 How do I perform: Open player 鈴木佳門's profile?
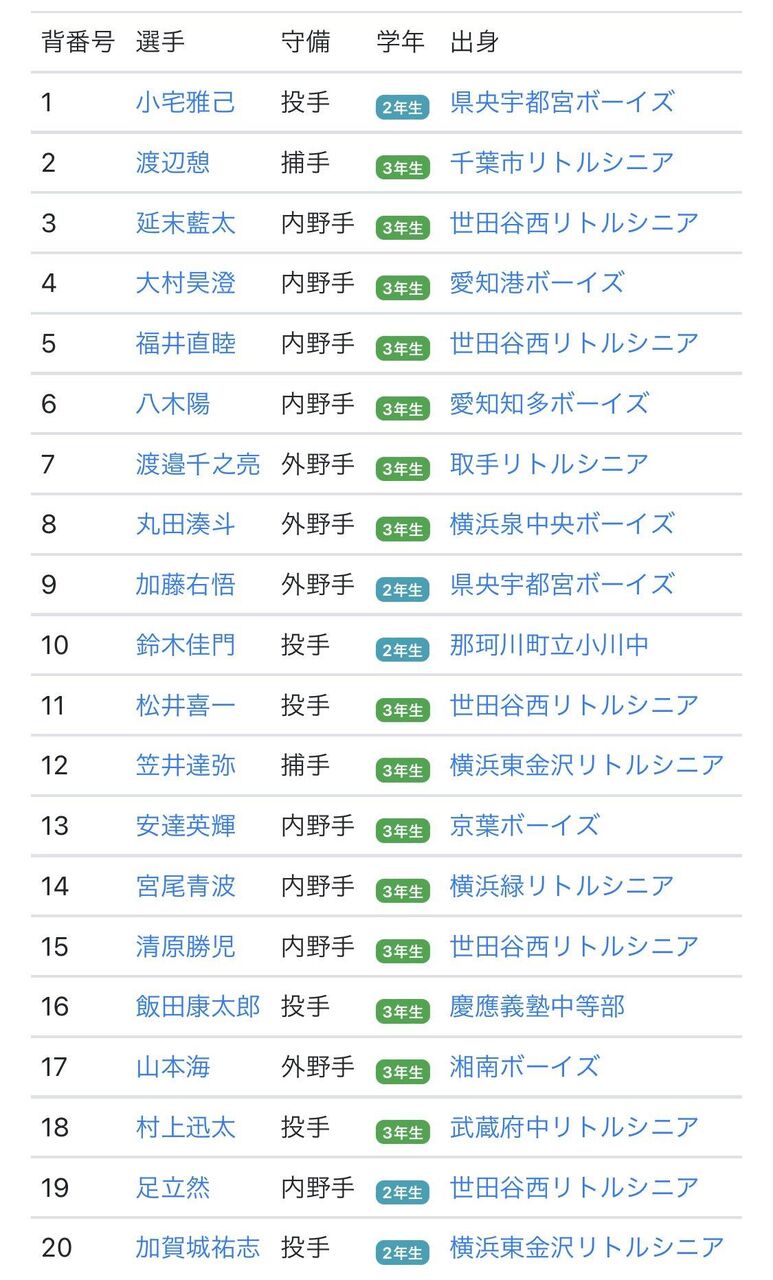185,644
